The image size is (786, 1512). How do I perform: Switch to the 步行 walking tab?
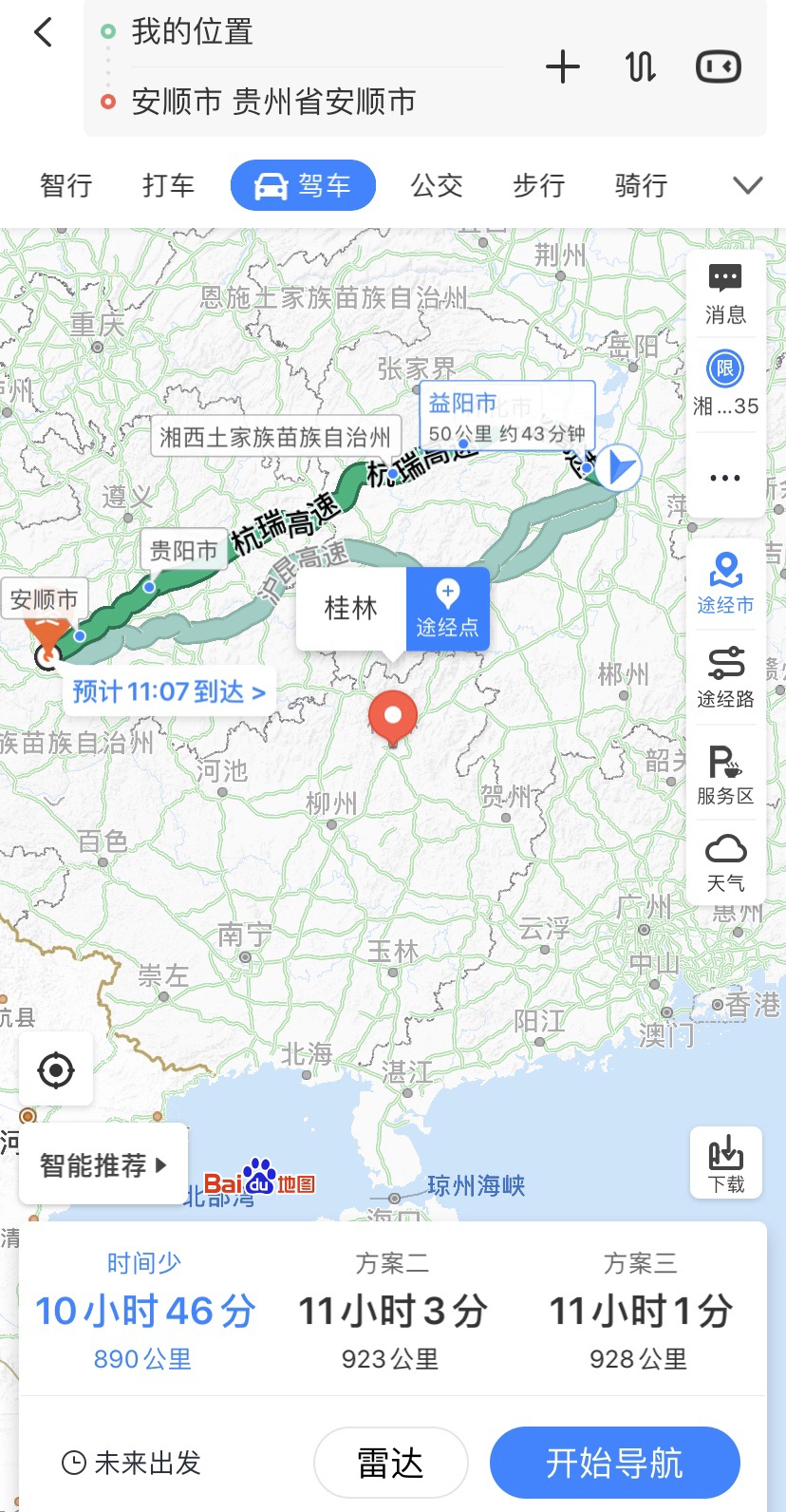click(x=538, y=185)
